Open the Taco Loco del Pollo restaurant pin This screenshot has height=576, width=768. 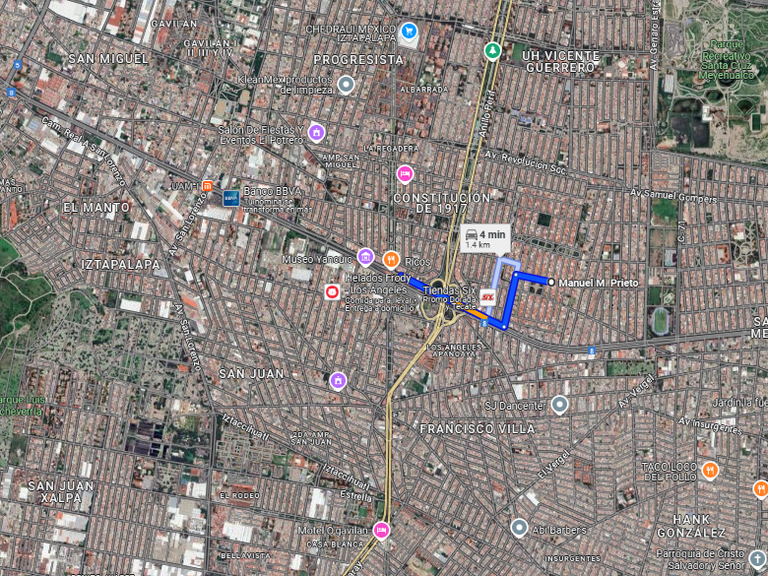click(x=709, y=468)
